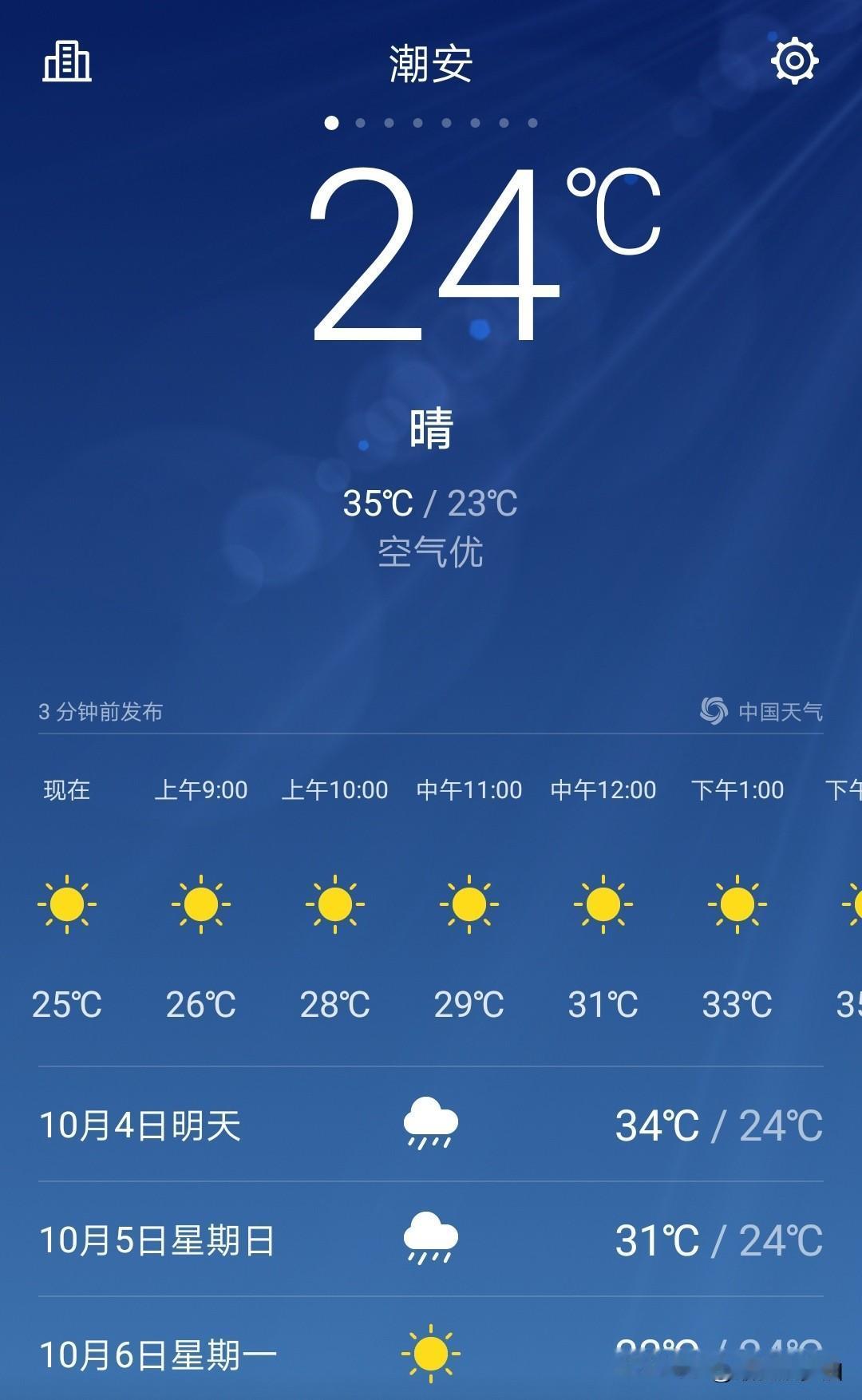862x1400 pixels.
Task: Open the forecast for 10月4日明天
Action: pyautogui.click(x=431, y=1125)
